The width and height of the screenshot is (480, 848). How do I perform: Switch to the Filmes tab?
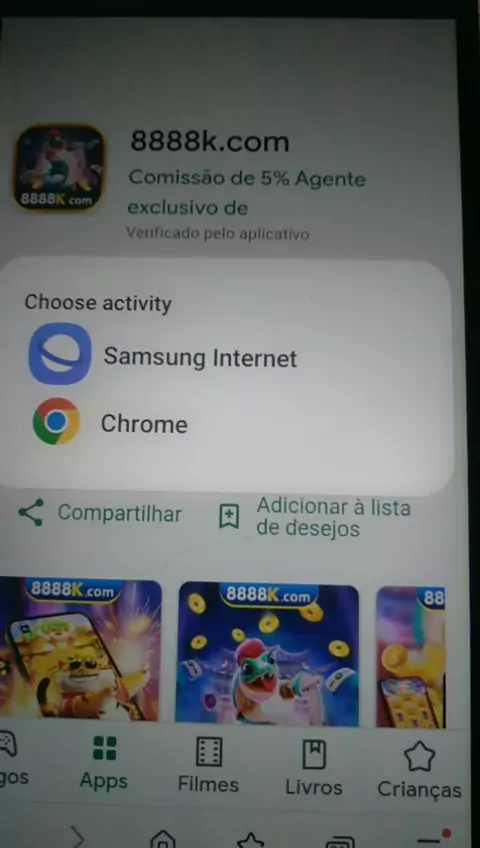point(208,766)
